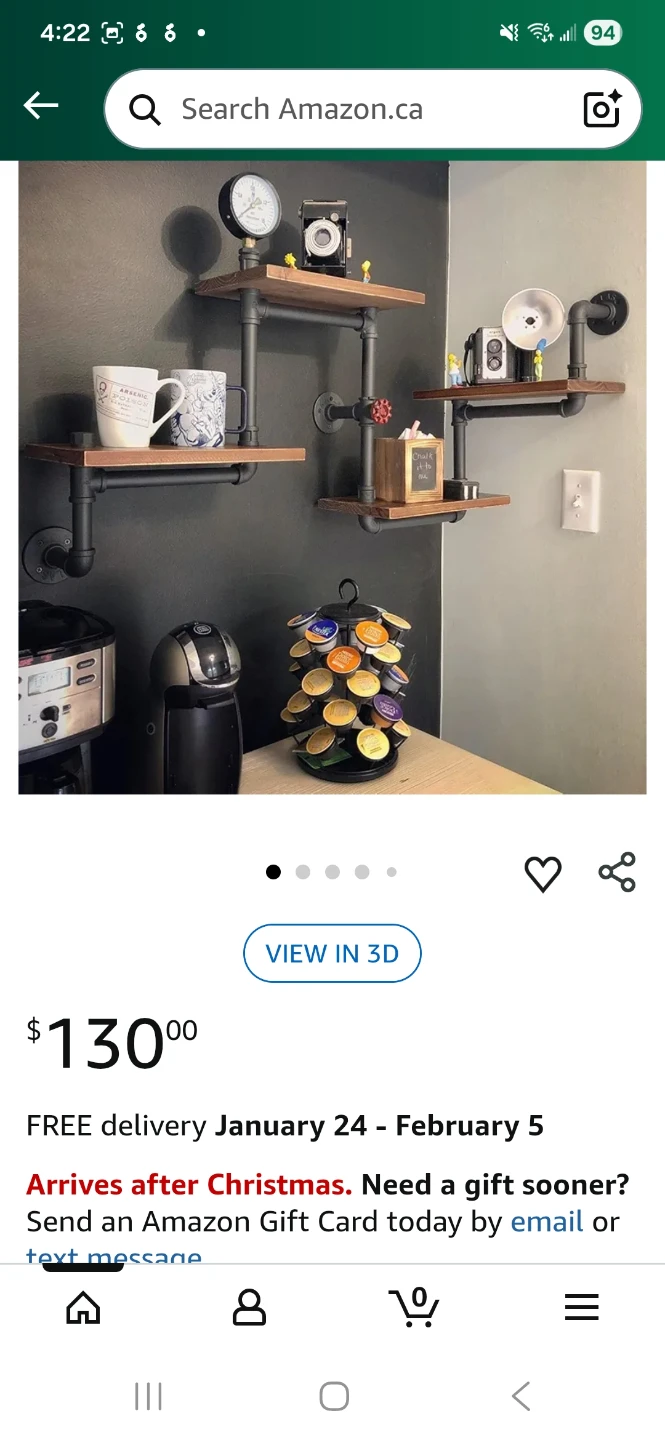Open camera lens search
665x1440 pixels.
click(602, 109)
